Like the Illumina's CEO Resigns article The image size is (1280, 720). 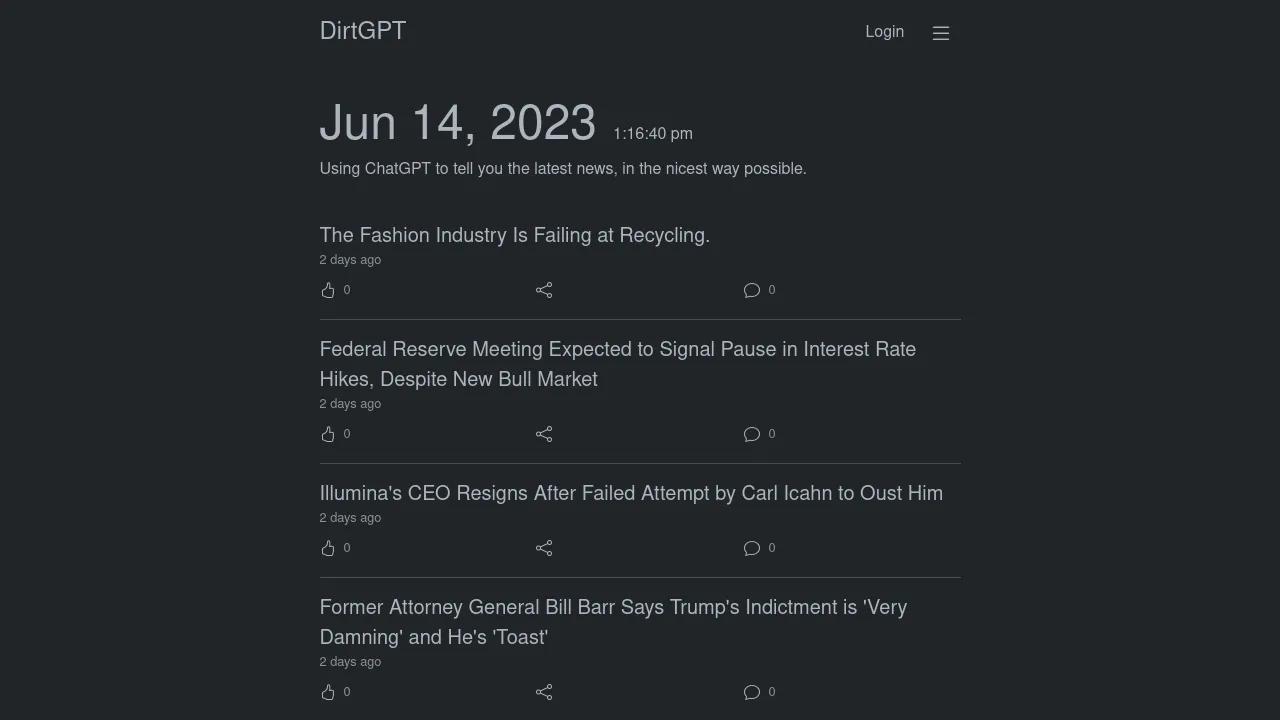[x=328, y=548]
